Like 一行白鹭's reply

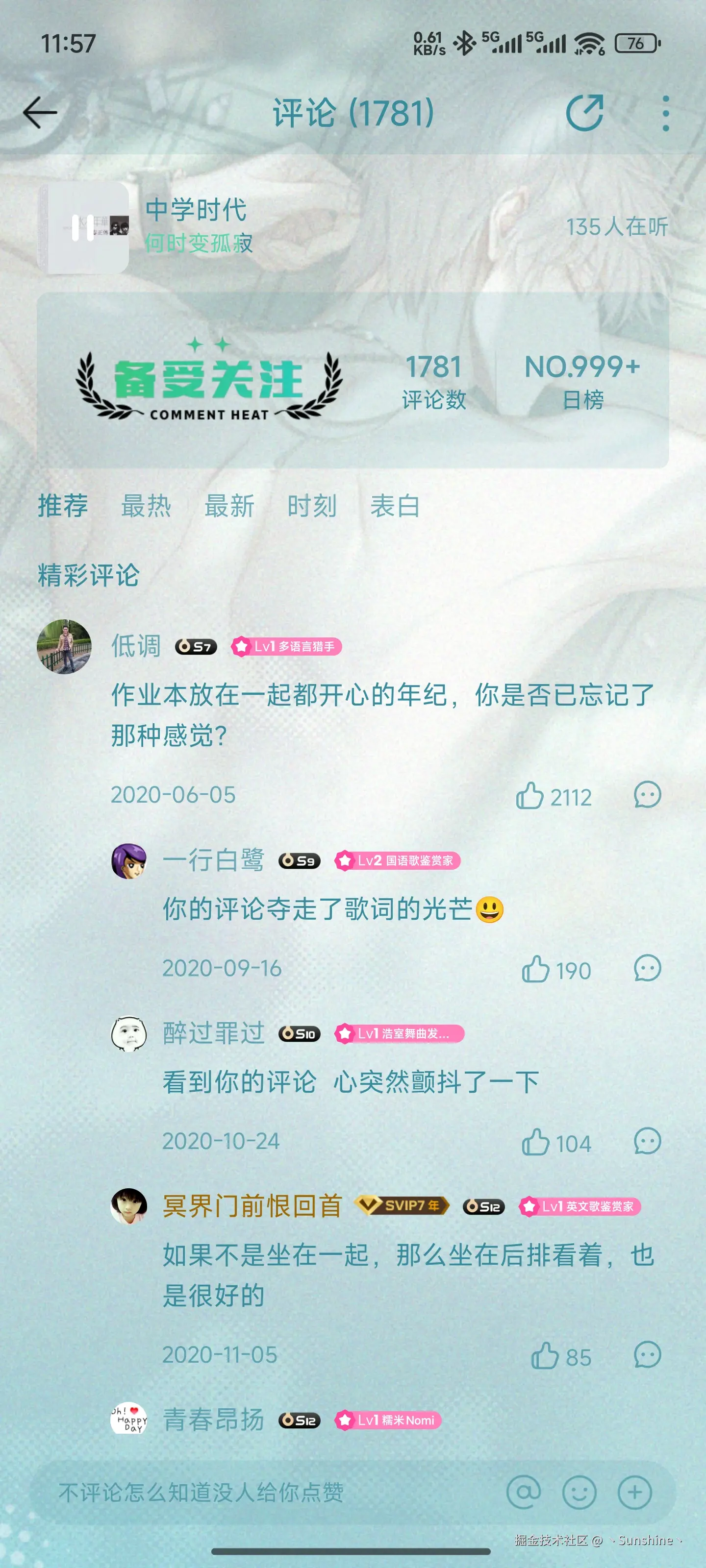[x=535, y=969]
